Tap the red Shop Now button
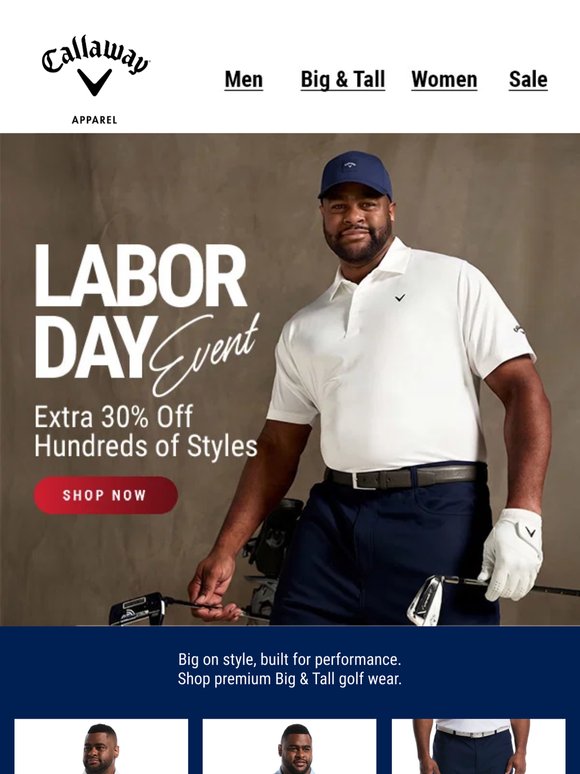This screenshot has width=580, height=774. click(x=106, y=495)
